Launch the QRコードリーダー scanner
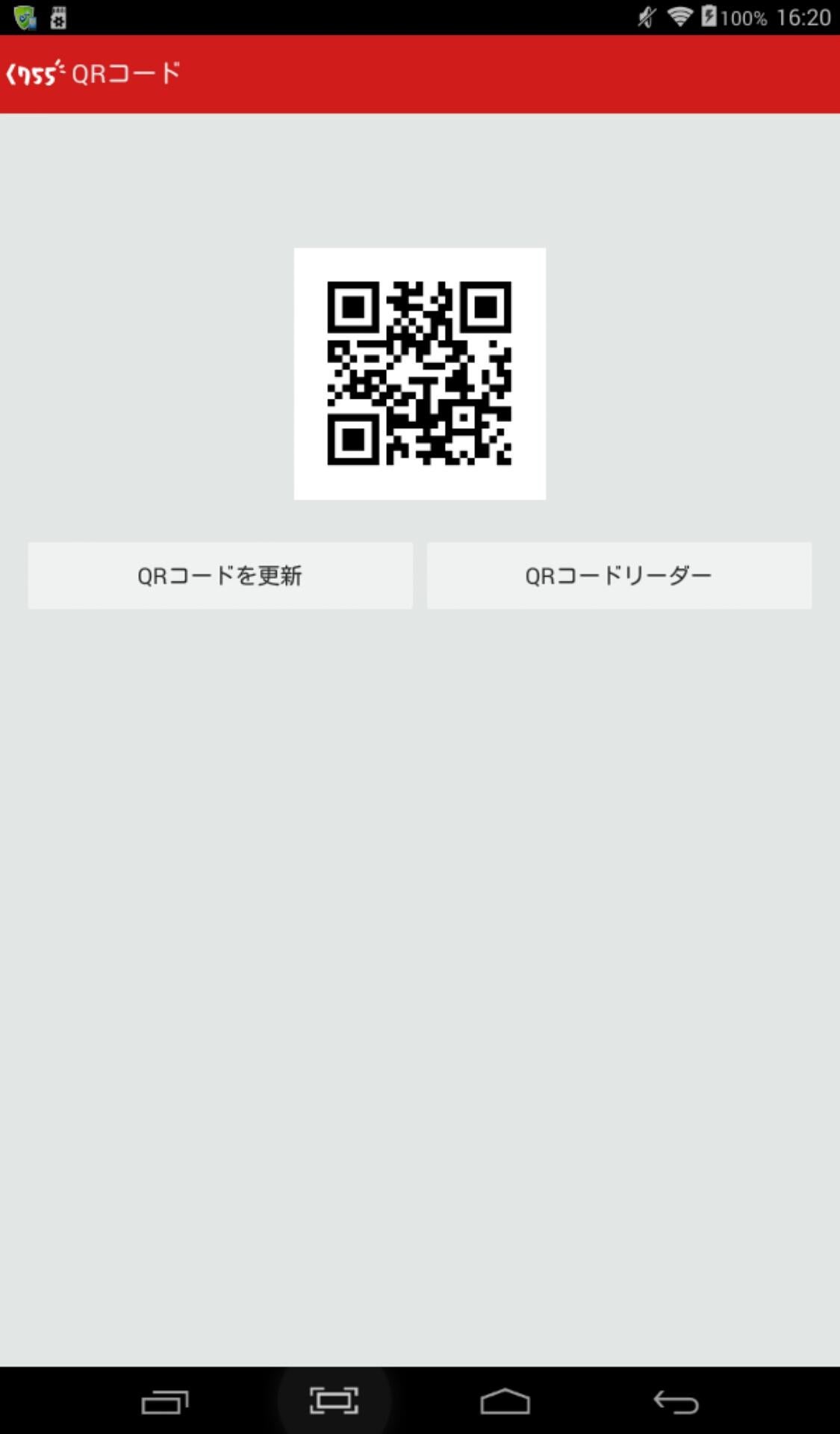Screen dimensions: 840x1434 click(618, 575)
